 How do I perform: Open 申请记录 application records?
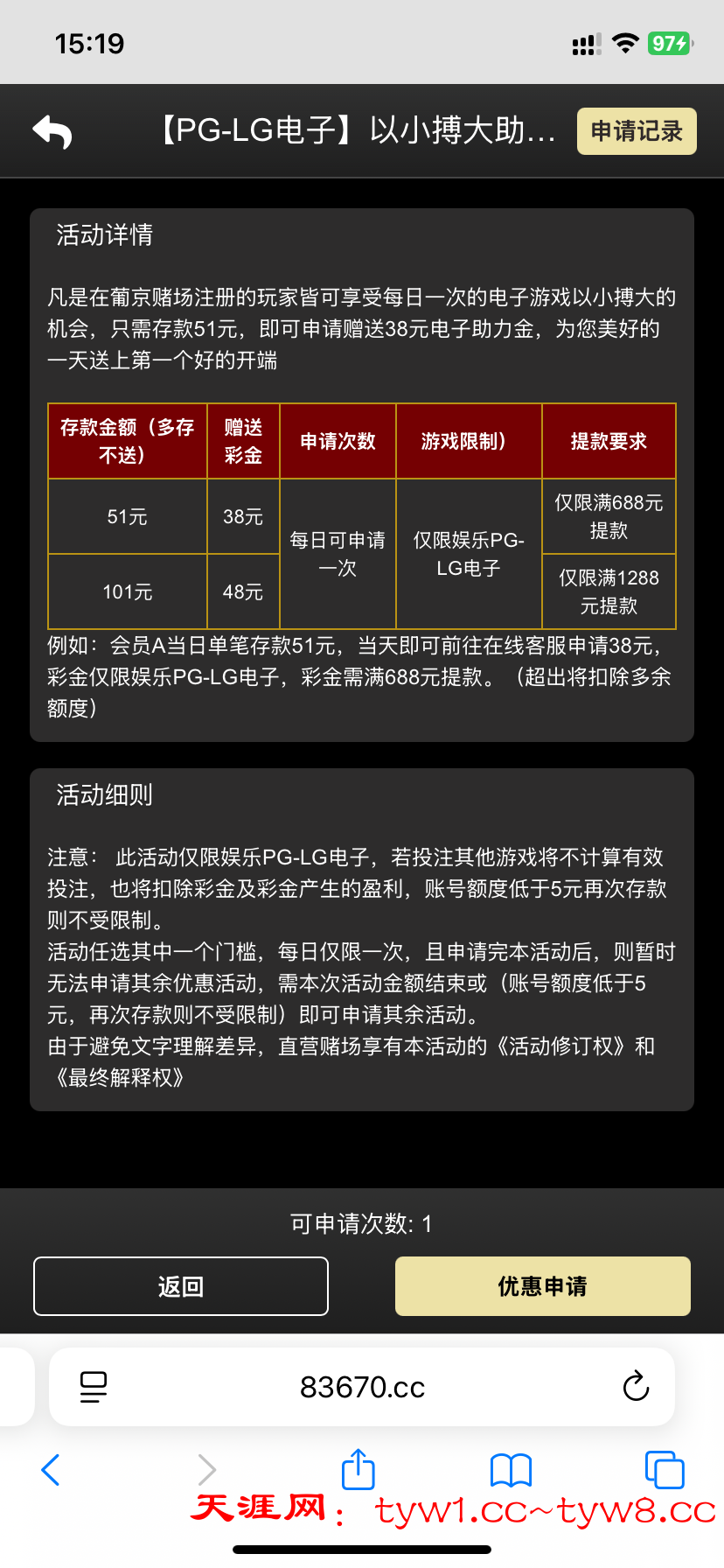pos(637,131)
